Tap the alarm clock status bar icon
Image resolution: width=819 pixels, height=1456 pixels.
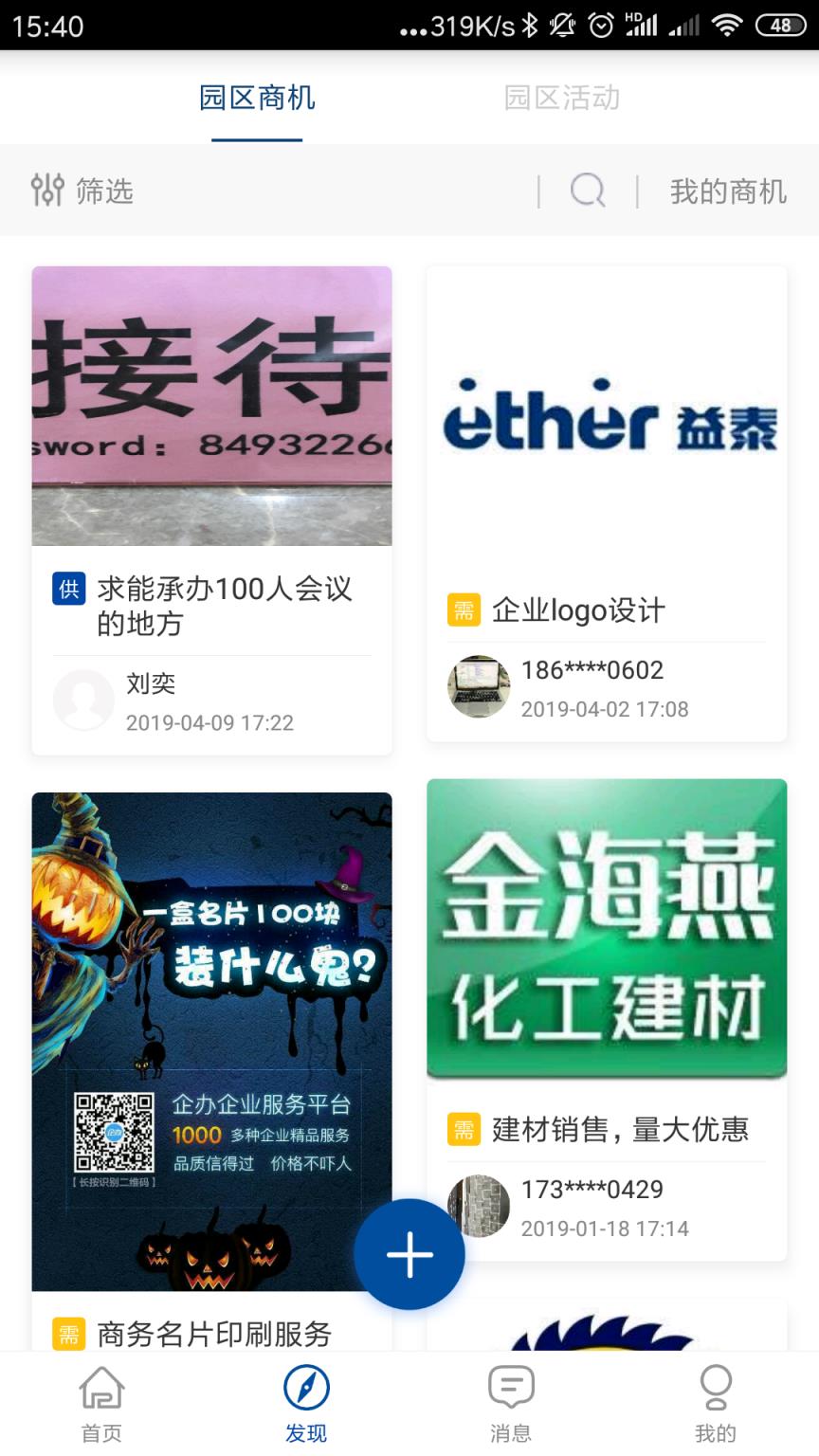(x=602, y=27)
